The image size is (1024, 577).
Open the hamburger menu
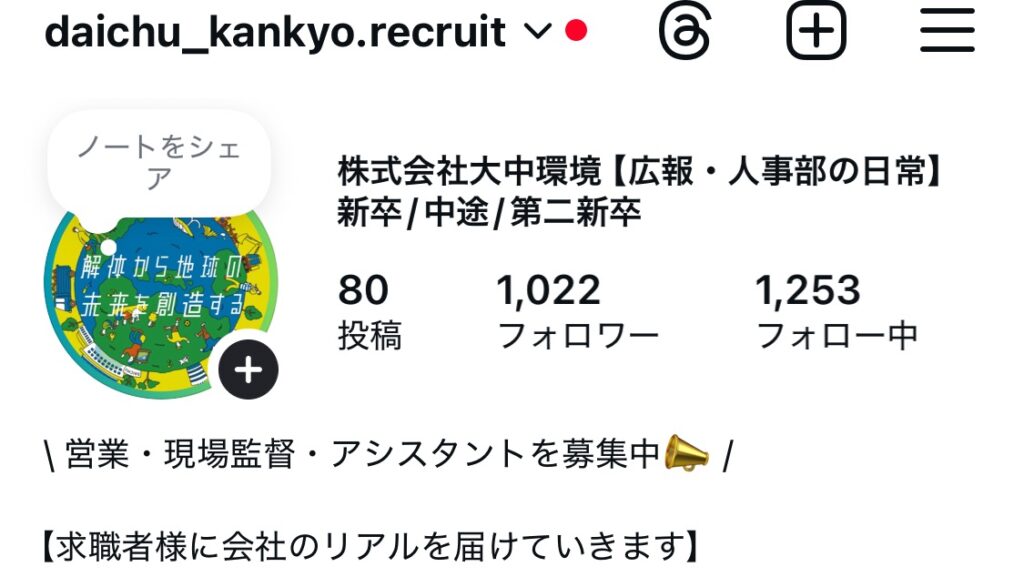pos(947,32)
